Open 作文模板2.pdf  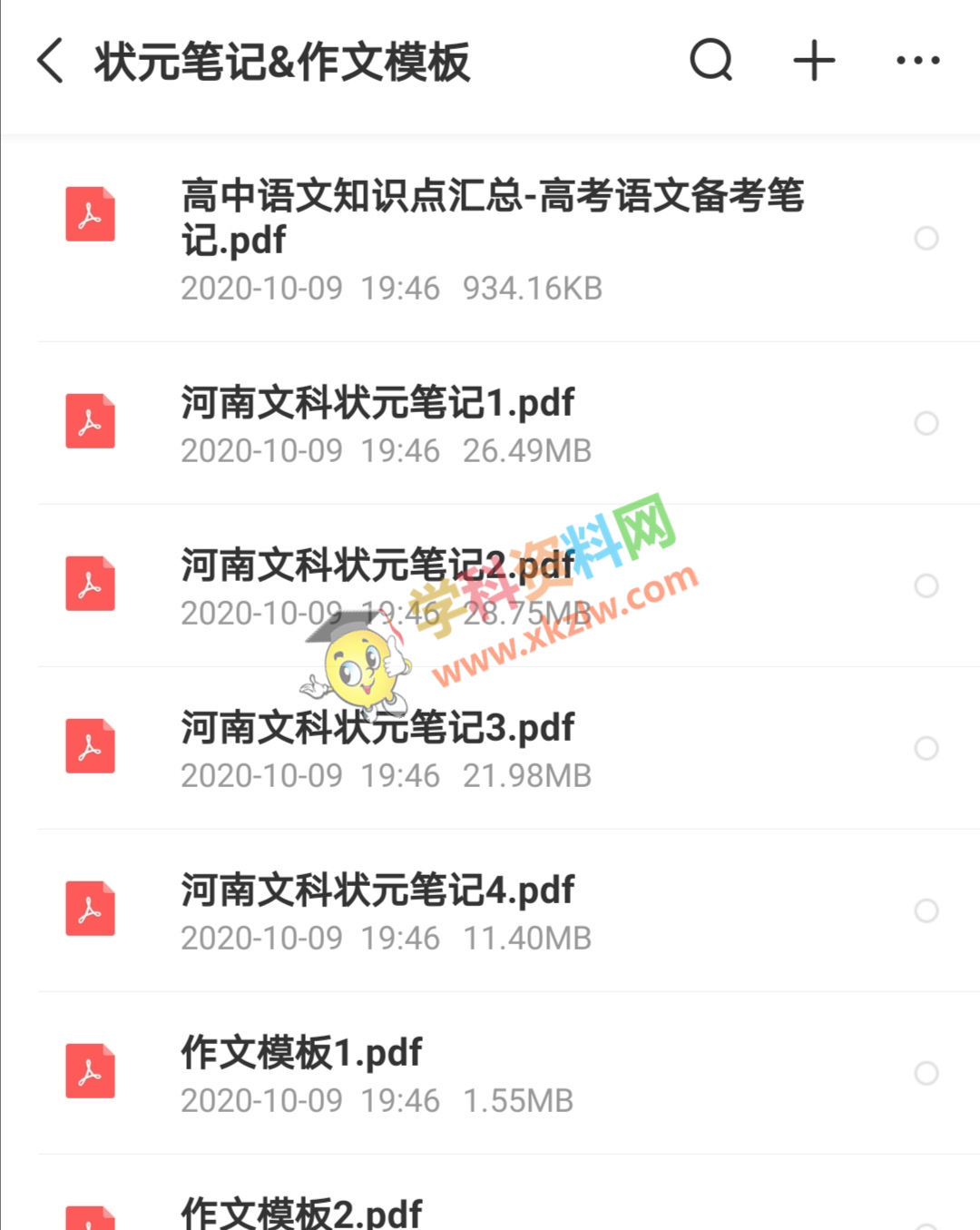click(x=301, y=1213)
